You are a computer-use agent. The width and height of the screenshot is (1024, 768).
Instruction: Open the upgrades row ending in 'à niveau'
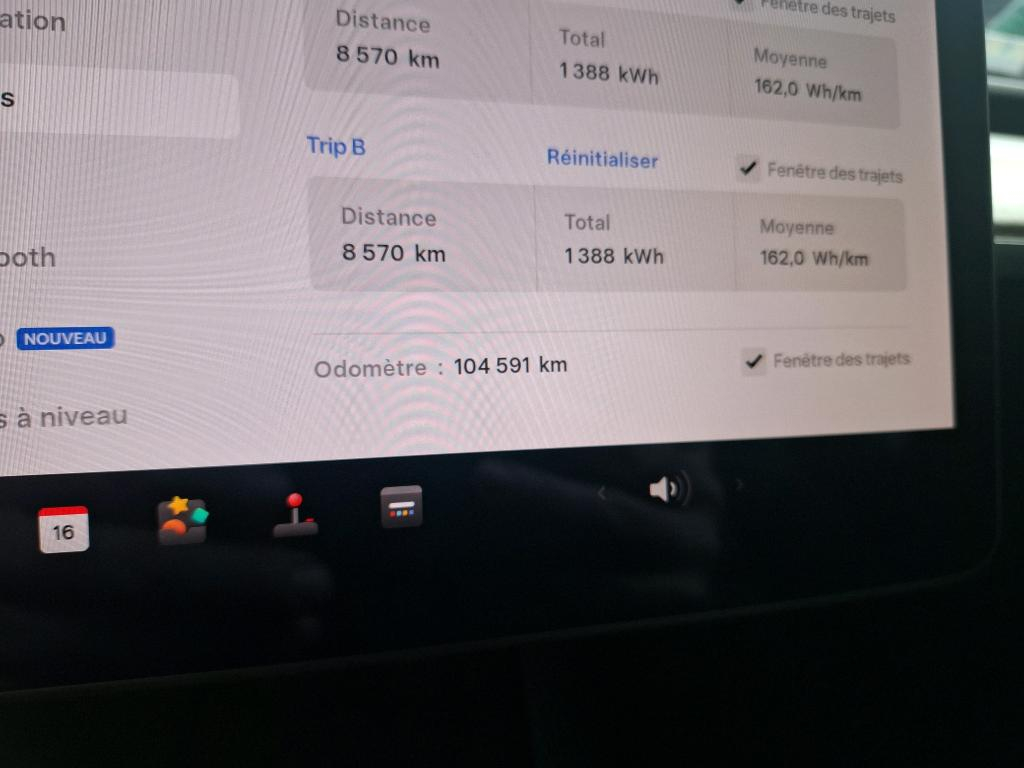pyautogui.click(x=65, y=417)
